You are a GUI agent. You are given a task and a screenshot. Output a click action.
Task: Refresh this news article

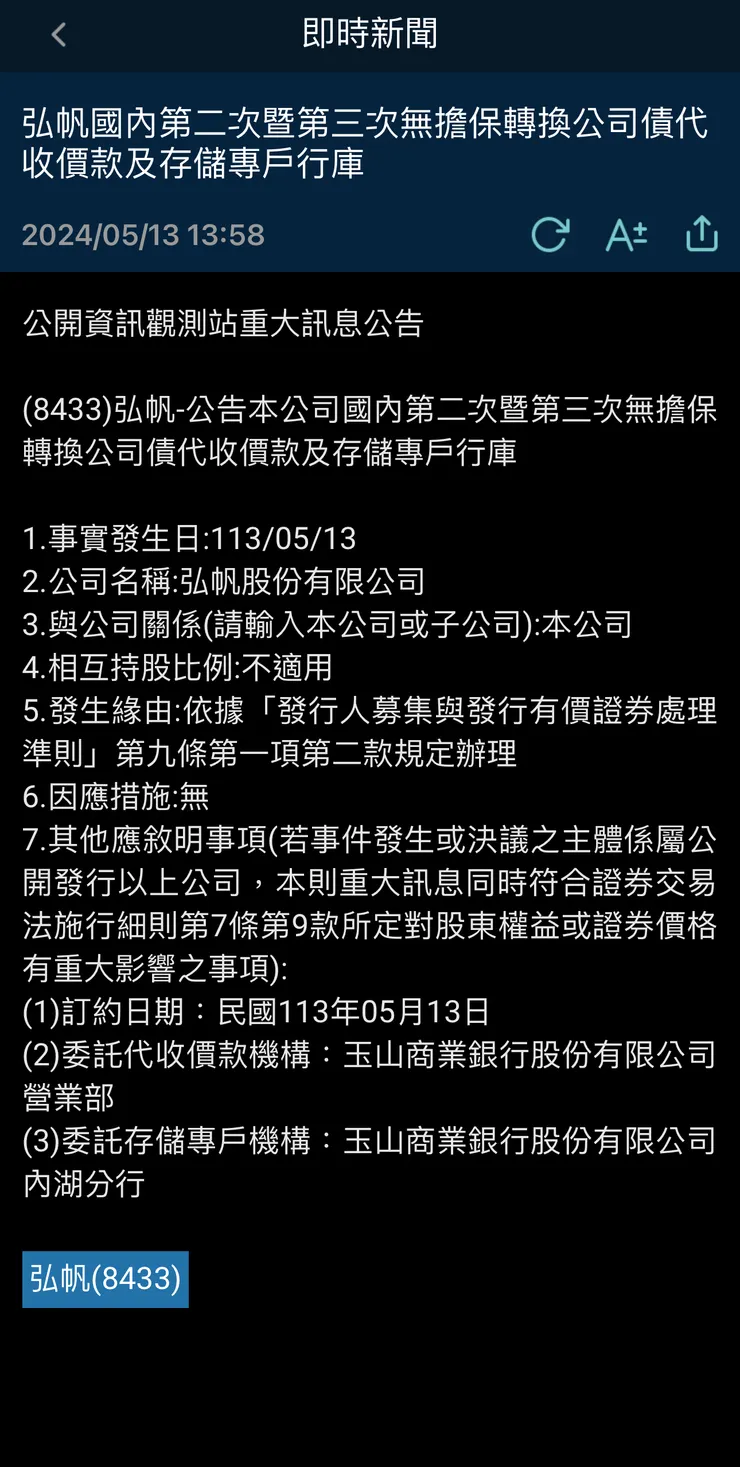click(549, 235)
